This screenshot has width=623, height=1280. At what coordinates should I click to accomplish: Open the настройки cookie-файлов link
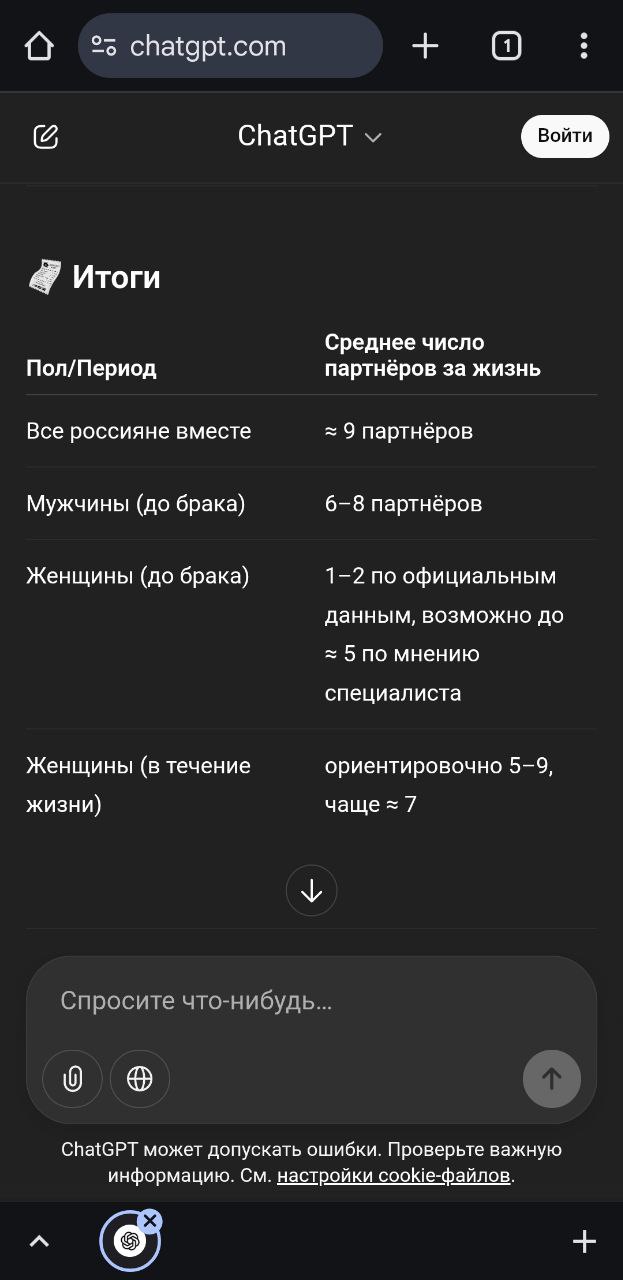point(394,1176)
